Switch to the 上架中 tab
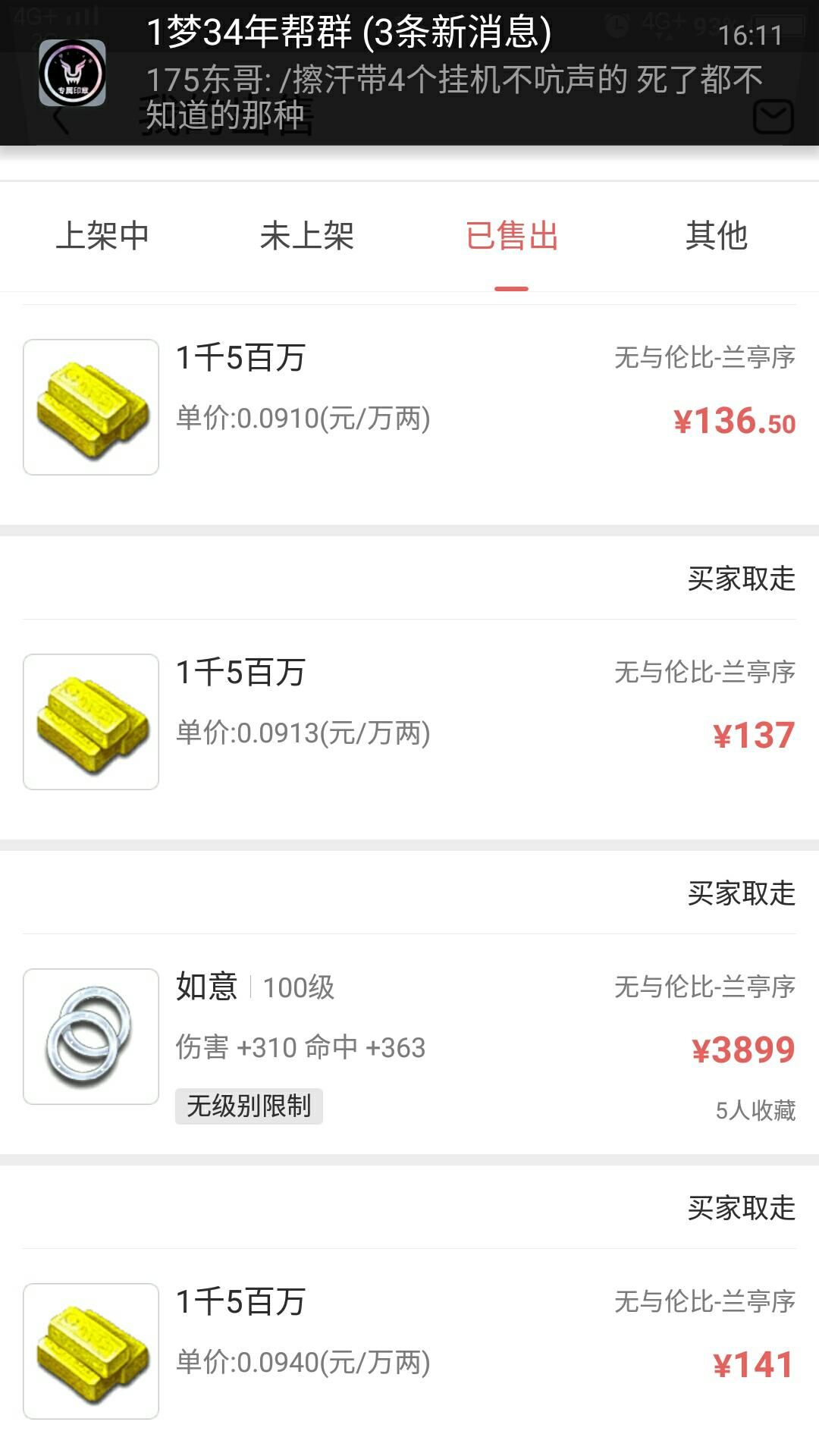The width and height of the screenshot is (819, 1456). (x=102, y=236)
